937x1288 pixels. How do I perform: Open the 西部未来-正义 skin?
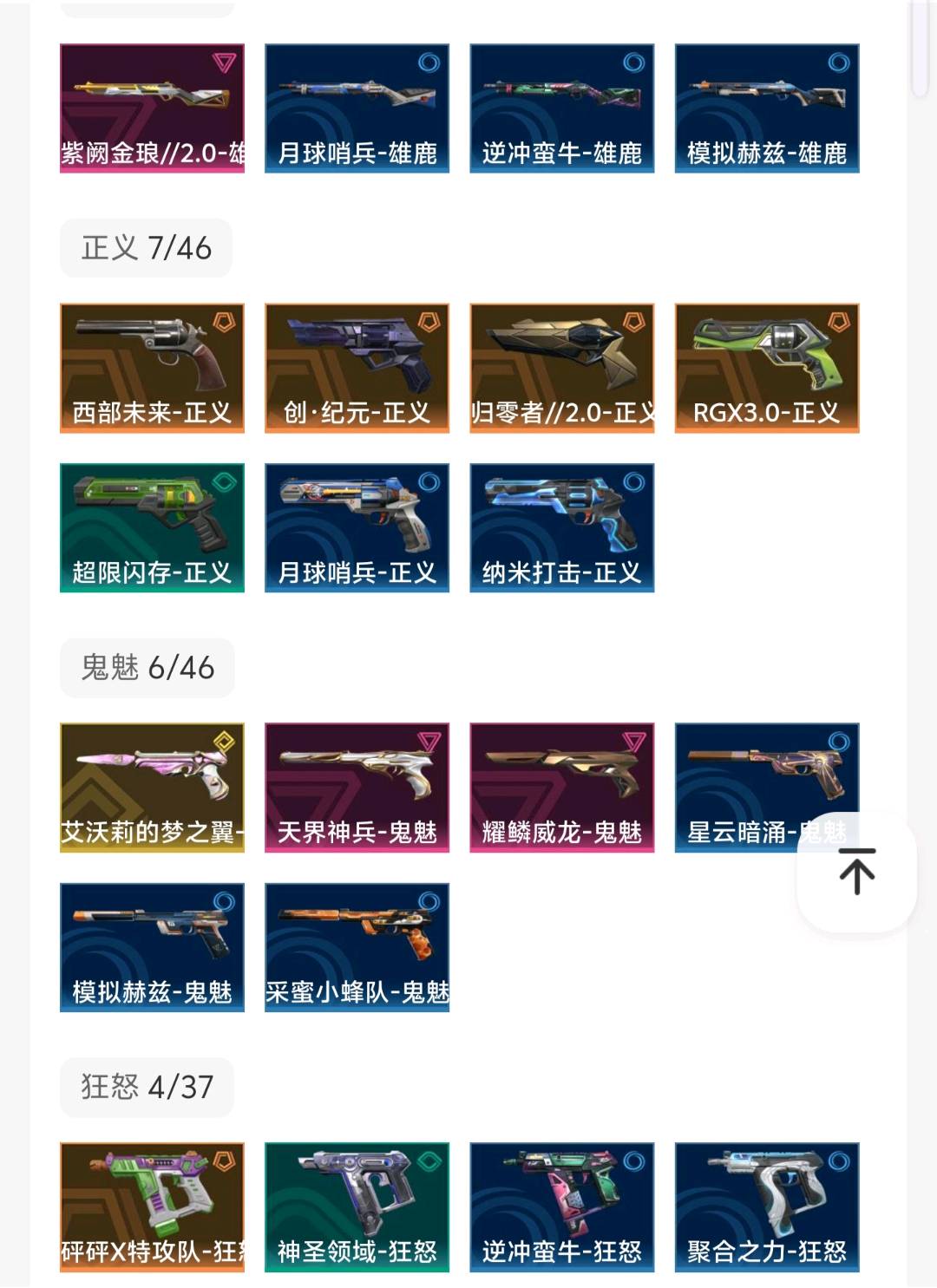[152, 368]
